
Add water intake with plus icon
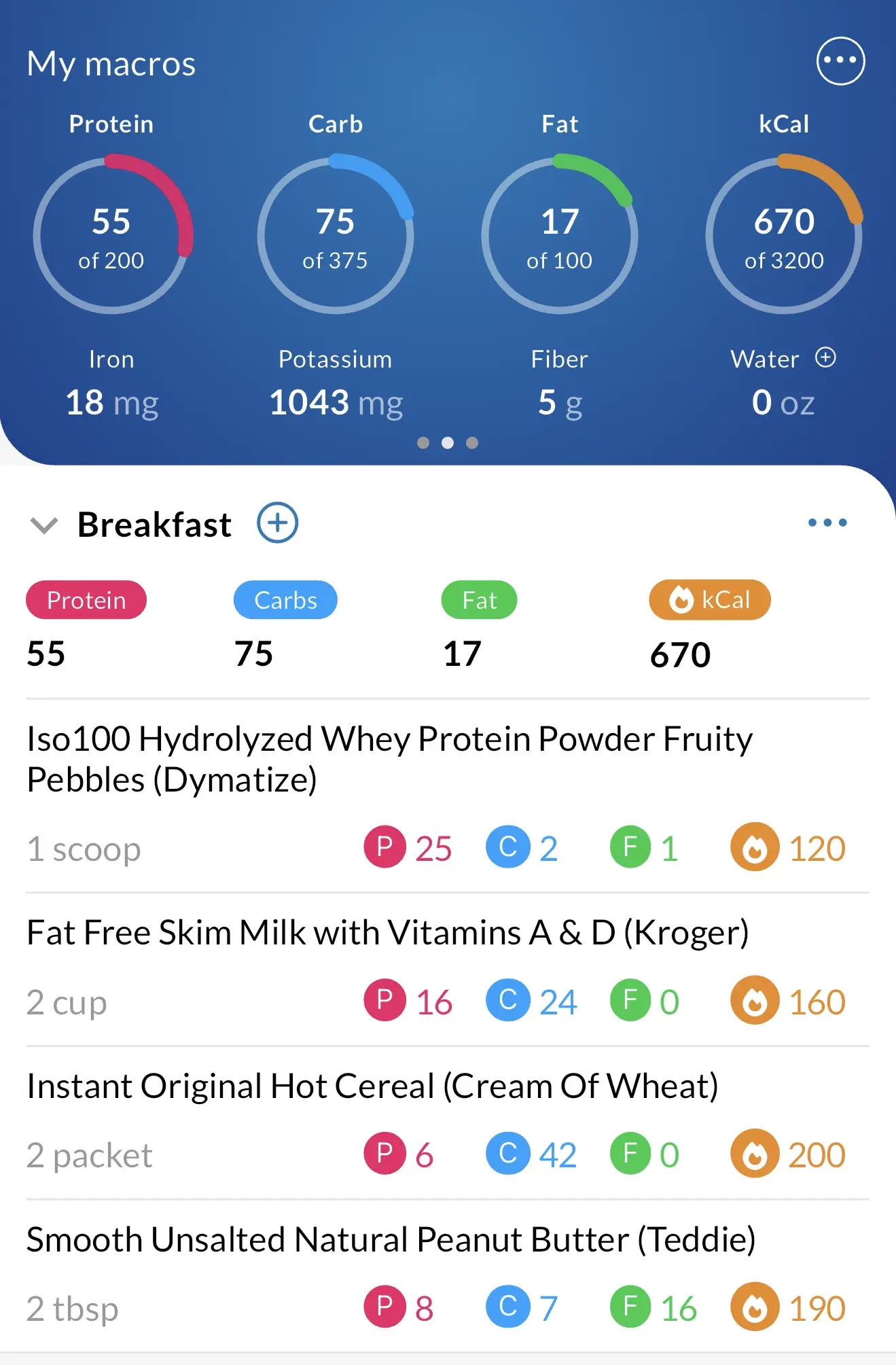pyautogui.click(x=825, y=357)
